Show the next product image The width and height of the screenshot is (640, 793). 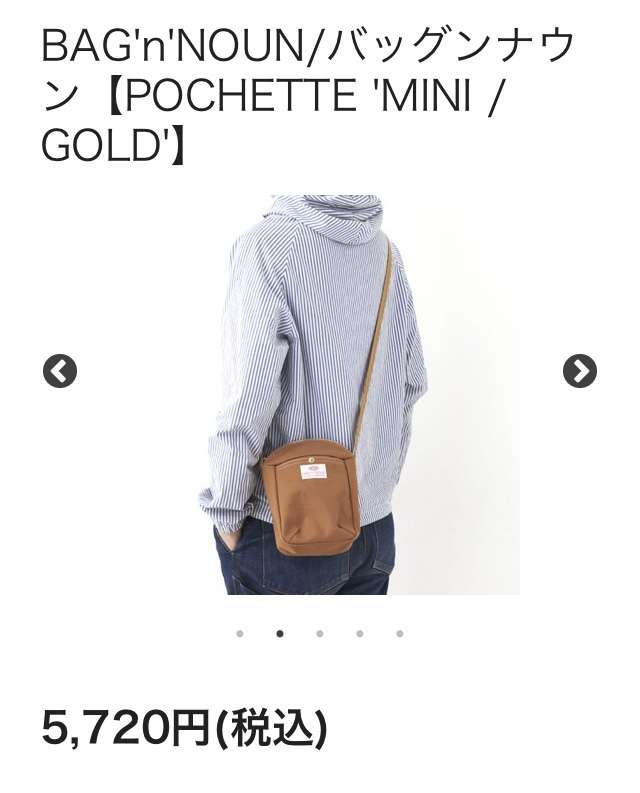pyautogui.click(x=579, y=371)
